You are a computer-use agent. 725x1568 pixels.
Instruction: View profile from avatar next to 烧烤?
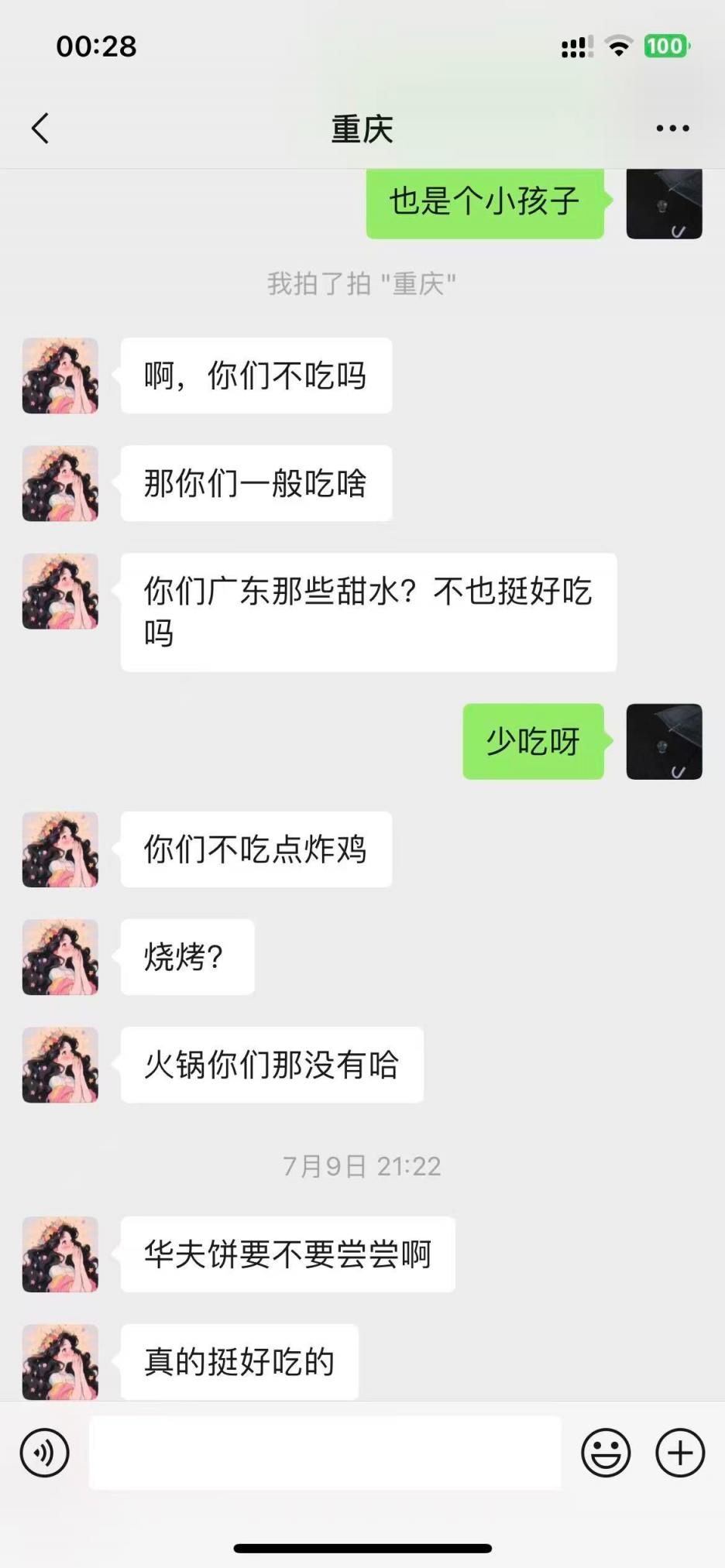click(x=60, y=957)
